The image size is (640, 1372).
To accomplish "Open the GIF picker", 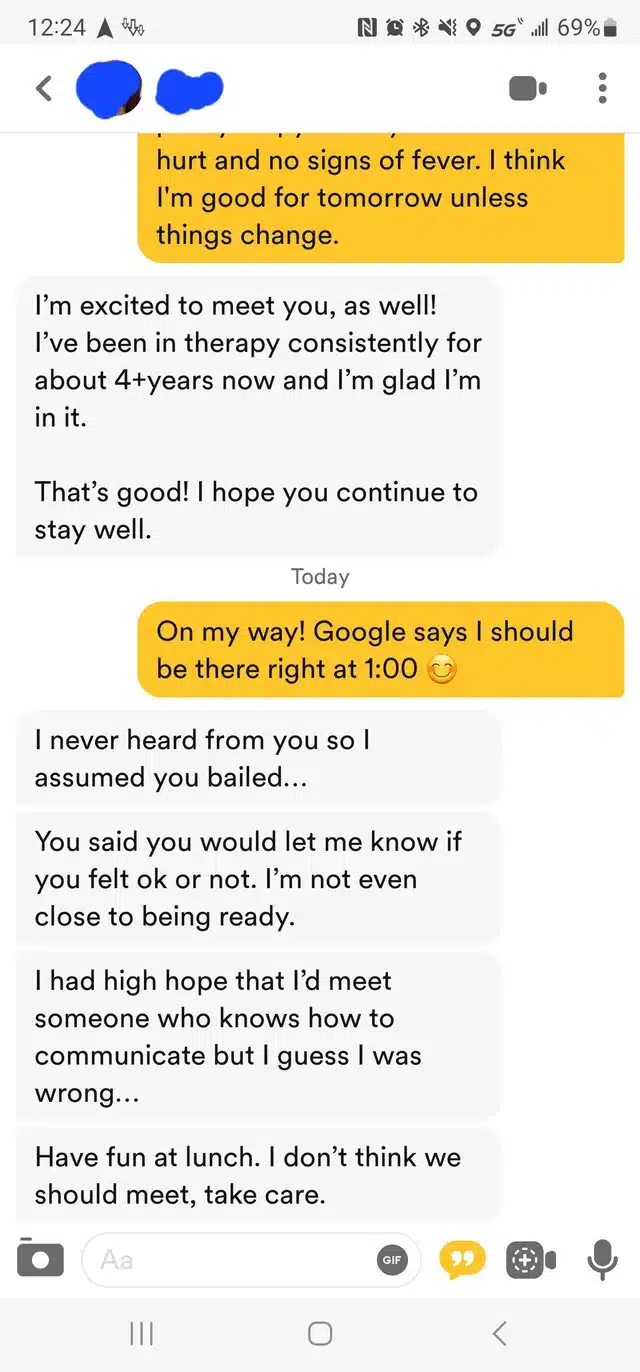I will click(x=391, y=1260).
